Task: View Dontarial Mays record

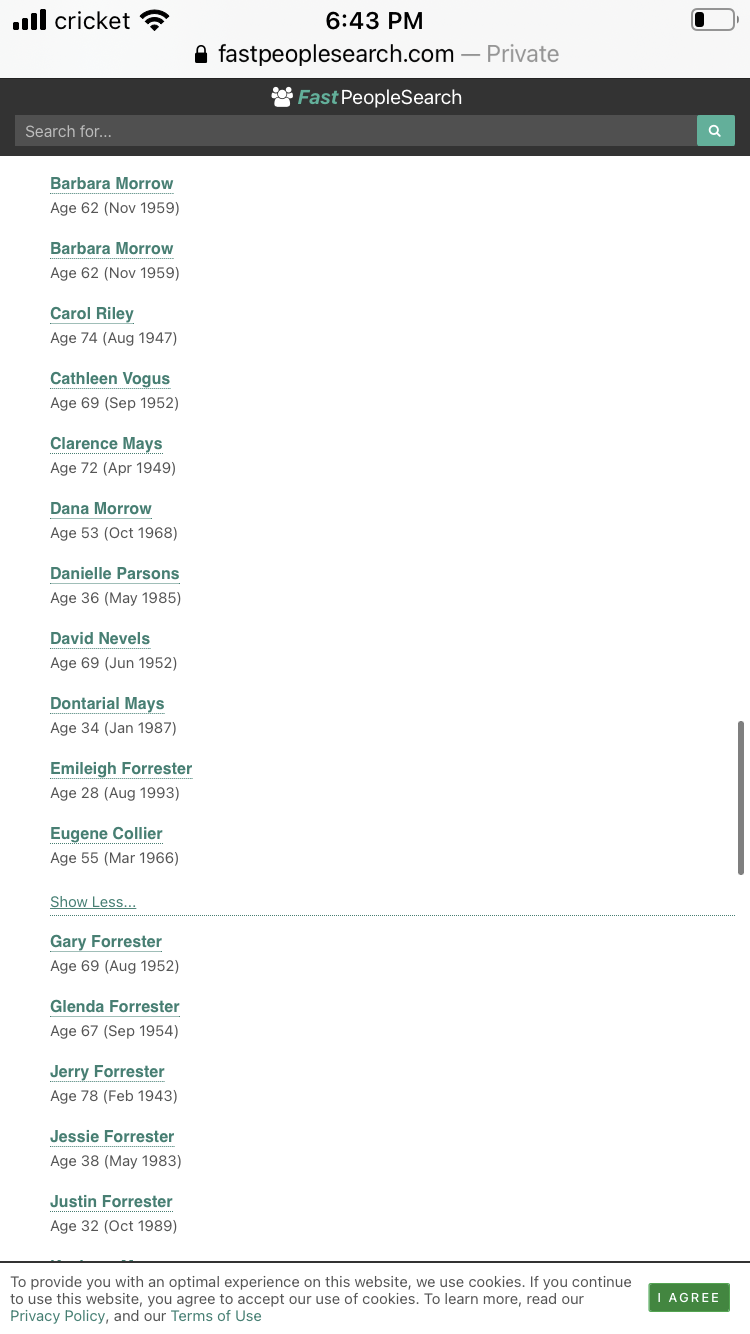Action: [107, 703]
